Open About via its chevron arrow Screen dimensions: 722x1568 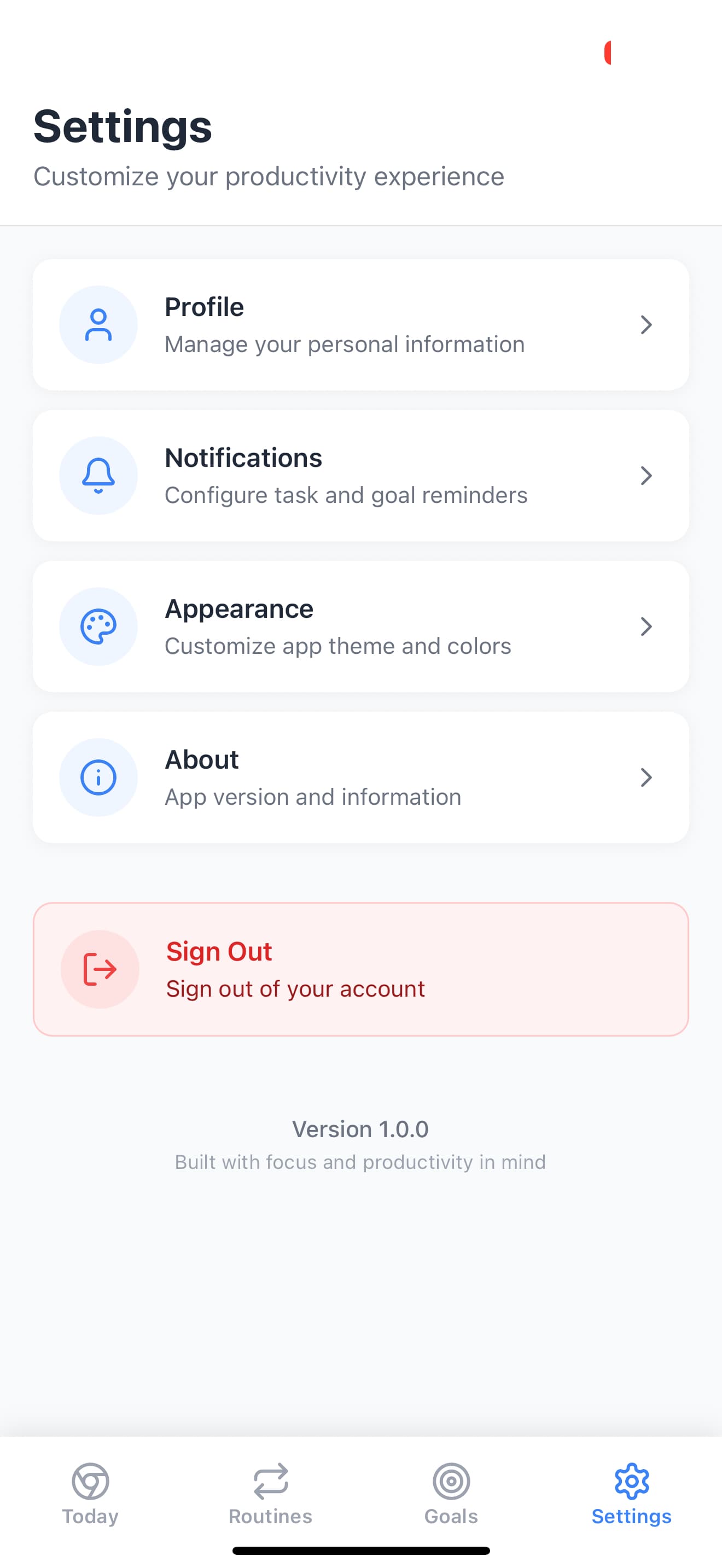pyautogui.click(x=646, y=777)
